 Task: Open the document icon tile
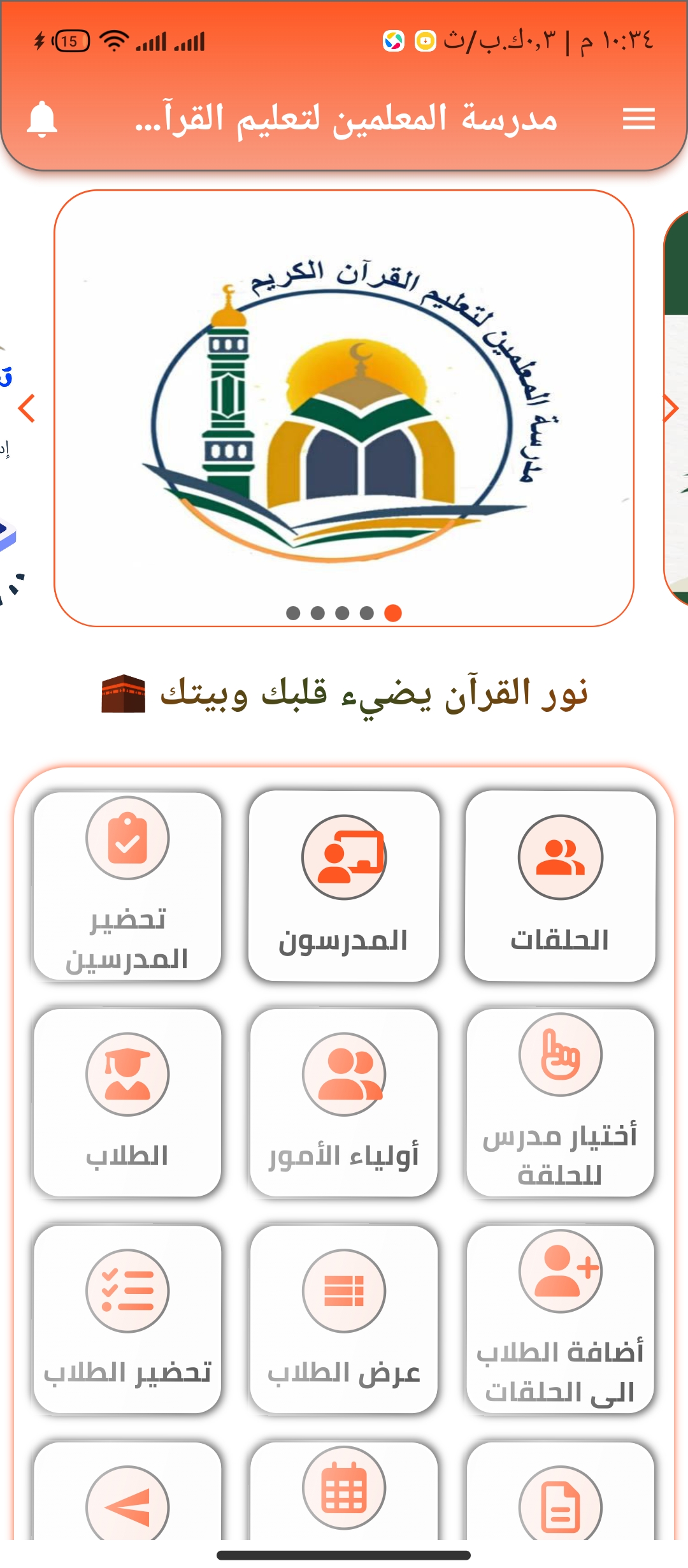coord(560,1506)
